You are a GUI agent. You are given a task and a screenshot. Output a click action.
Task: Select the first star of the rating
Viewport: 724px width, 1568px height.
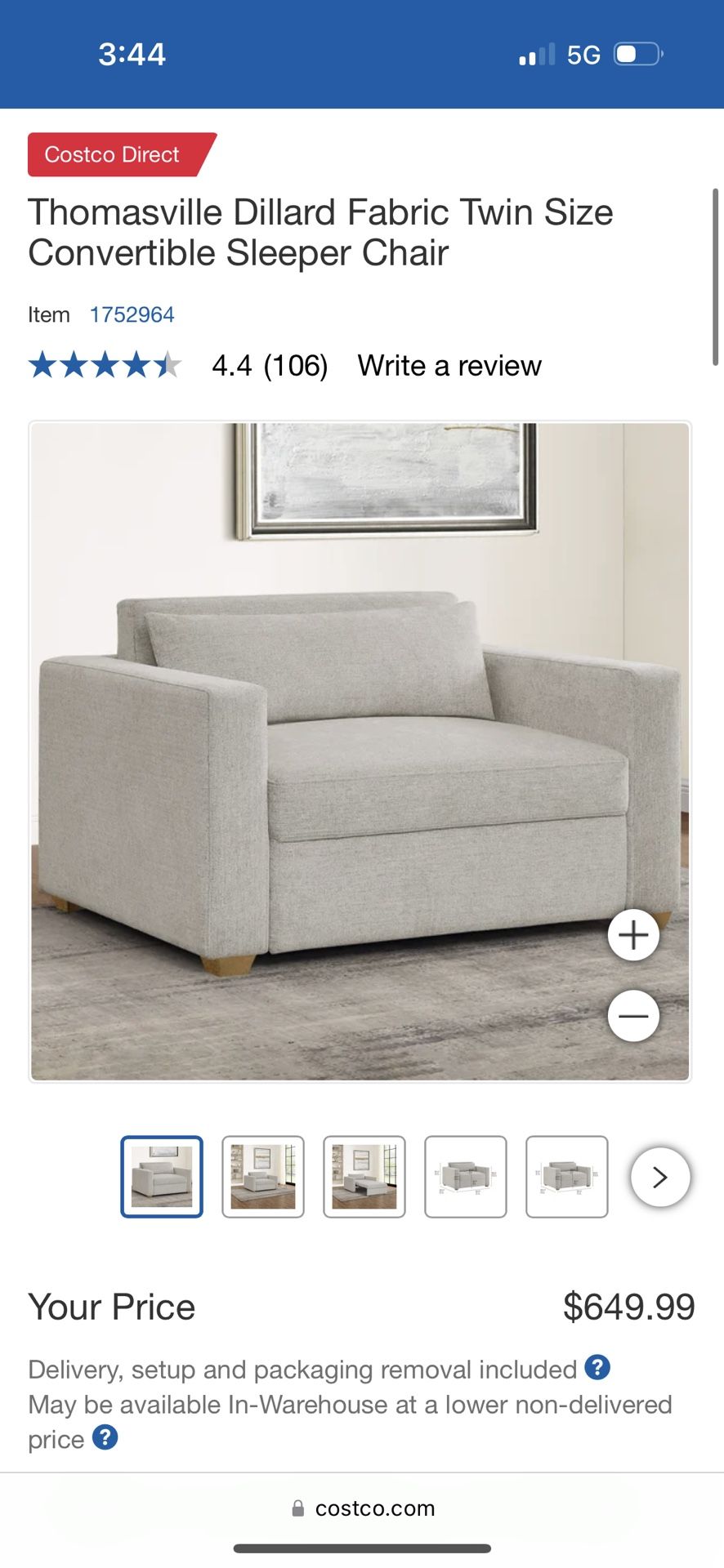[x=45, y=365]
